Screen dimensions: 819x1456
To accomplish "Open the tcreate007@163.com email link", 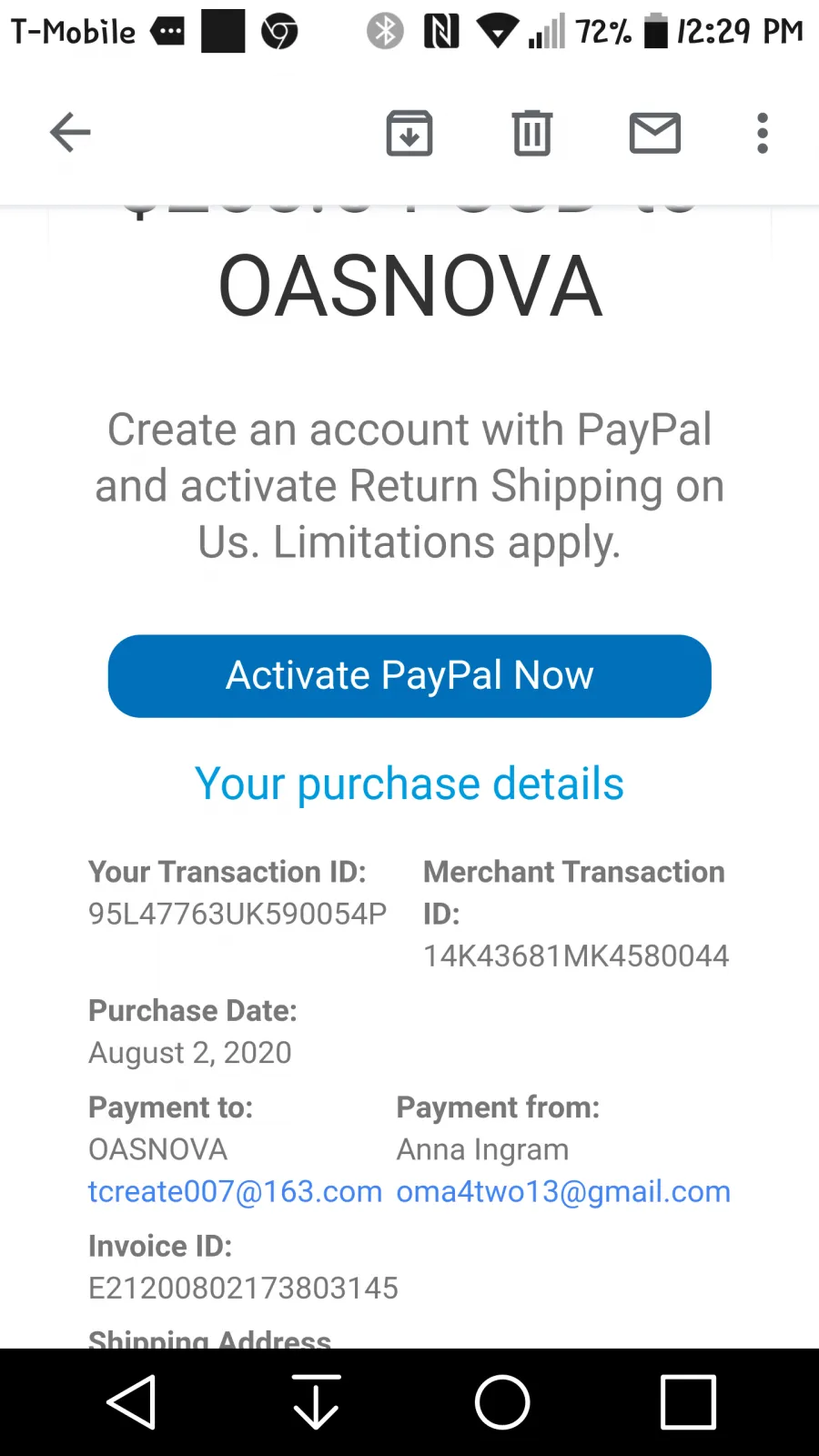I will tap(235, 1191).
